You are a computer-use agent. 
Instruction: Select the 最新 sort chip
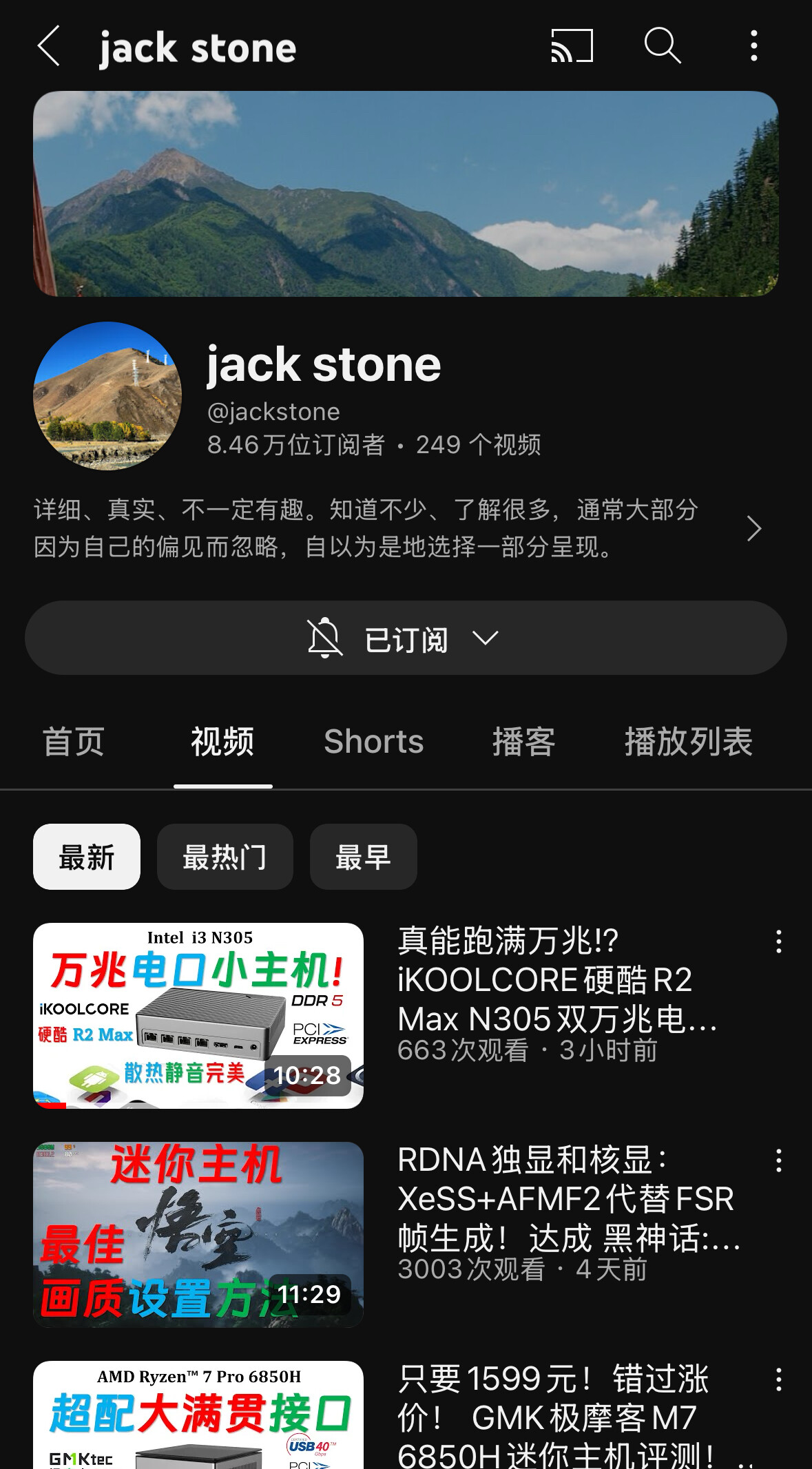tap(87, 857)
